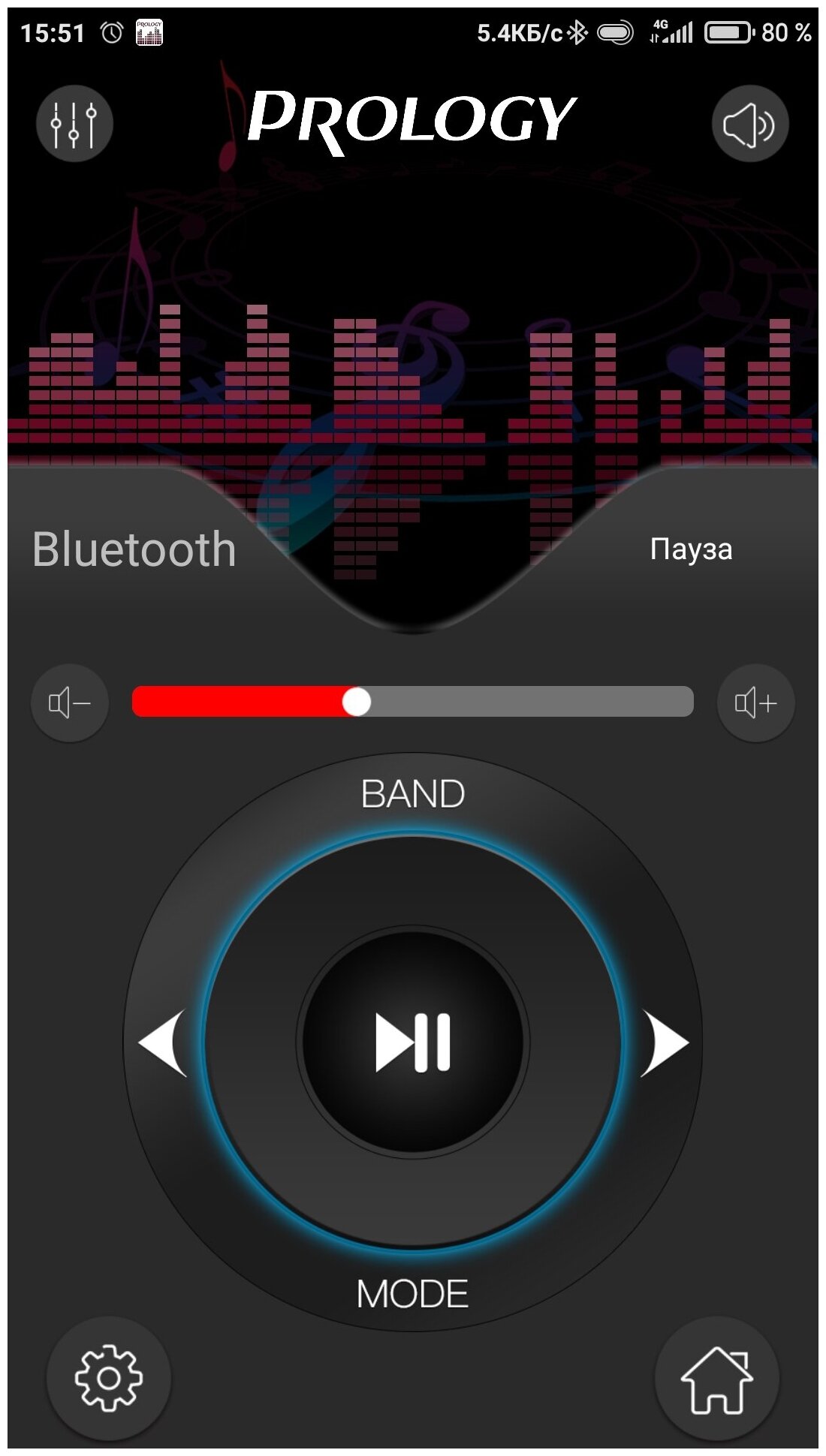The height and width of the screenshot is (1456, 826).
Task: Toggle play/pause in the center
Action: (x=413, y=1042)
